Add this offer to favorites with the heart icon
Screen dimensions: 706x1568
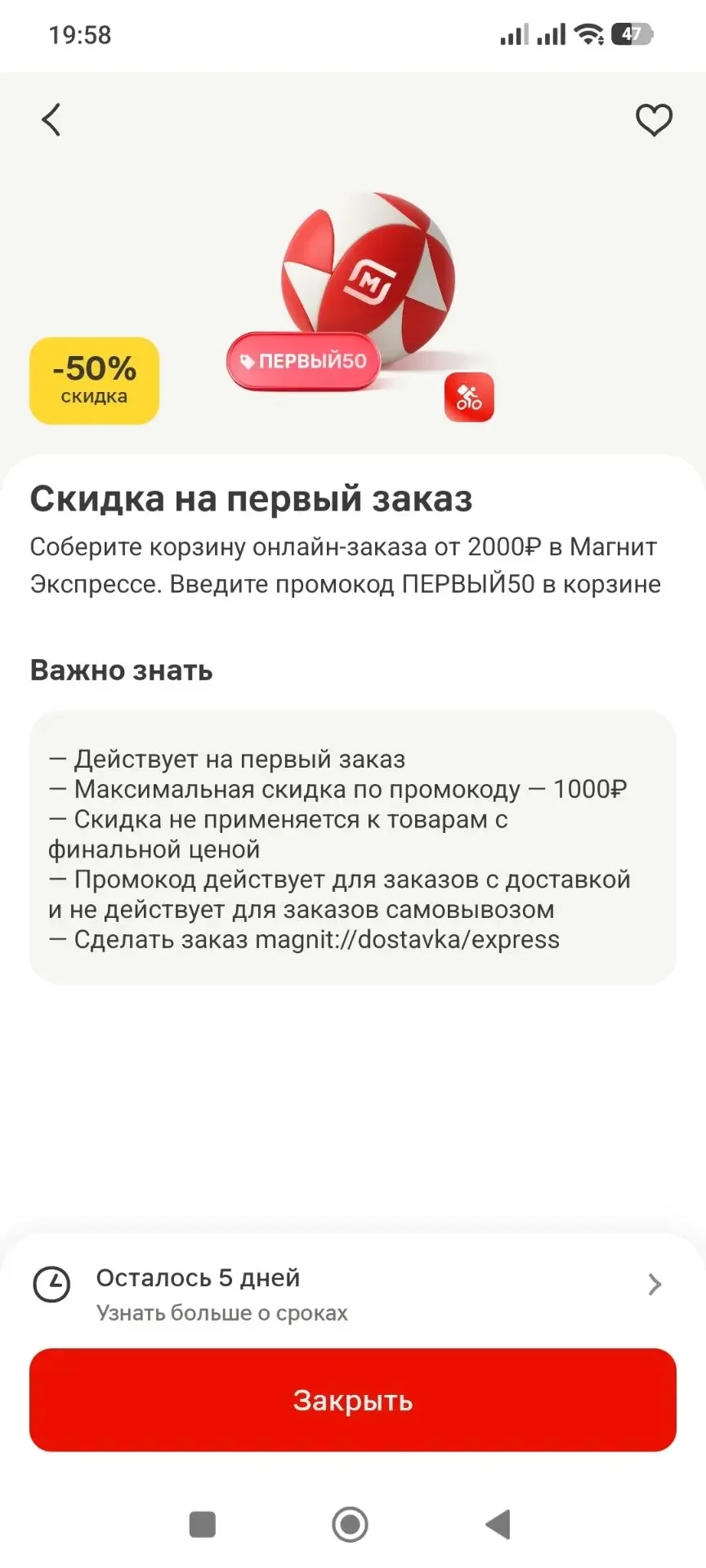coord(654,120)
